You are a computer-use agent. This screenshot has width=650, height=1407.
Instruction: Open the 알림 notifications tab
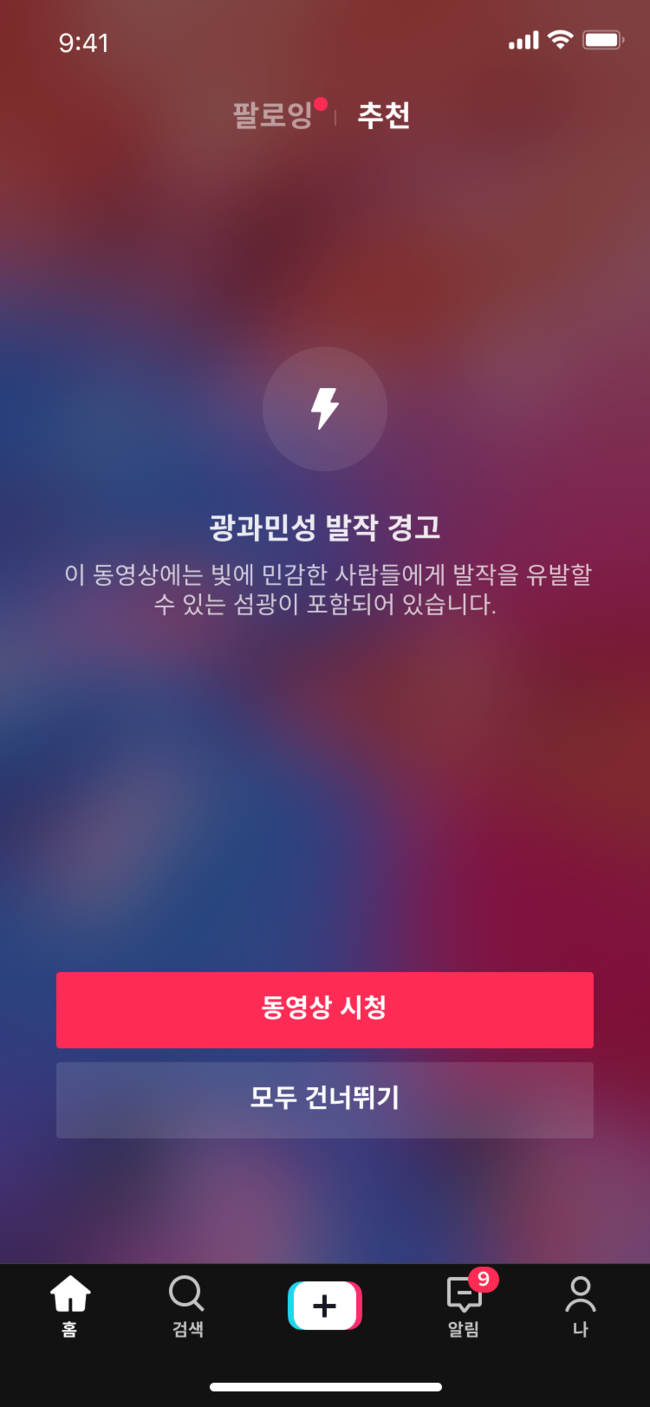[x=464, y=1307]
